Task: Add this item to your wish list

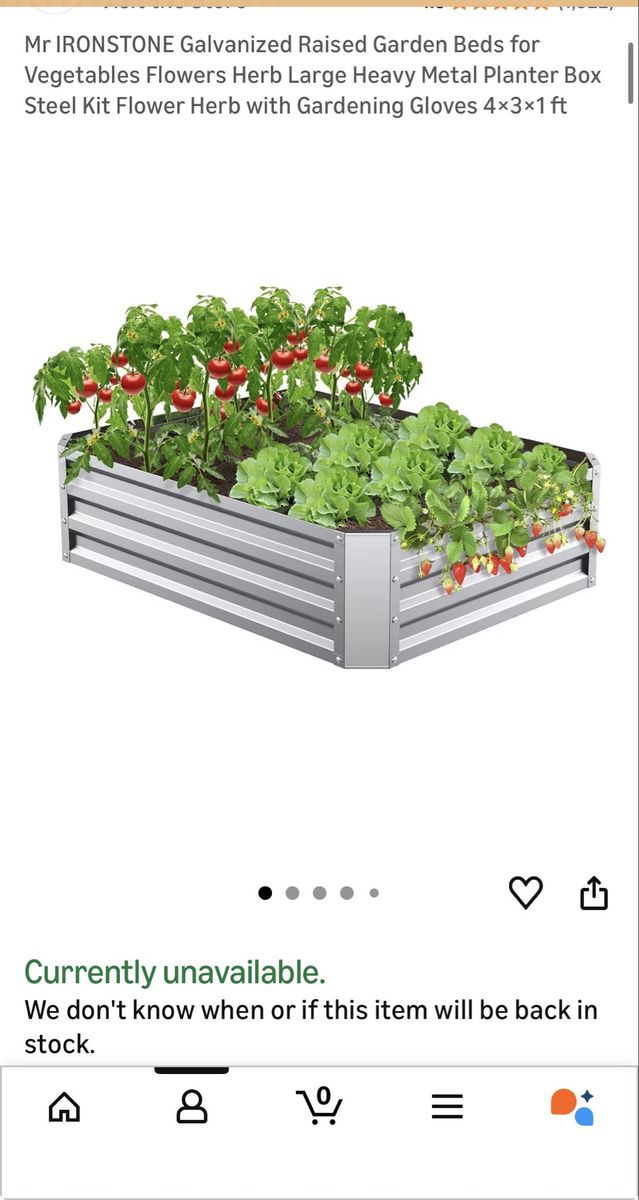Action: (526, 892)
